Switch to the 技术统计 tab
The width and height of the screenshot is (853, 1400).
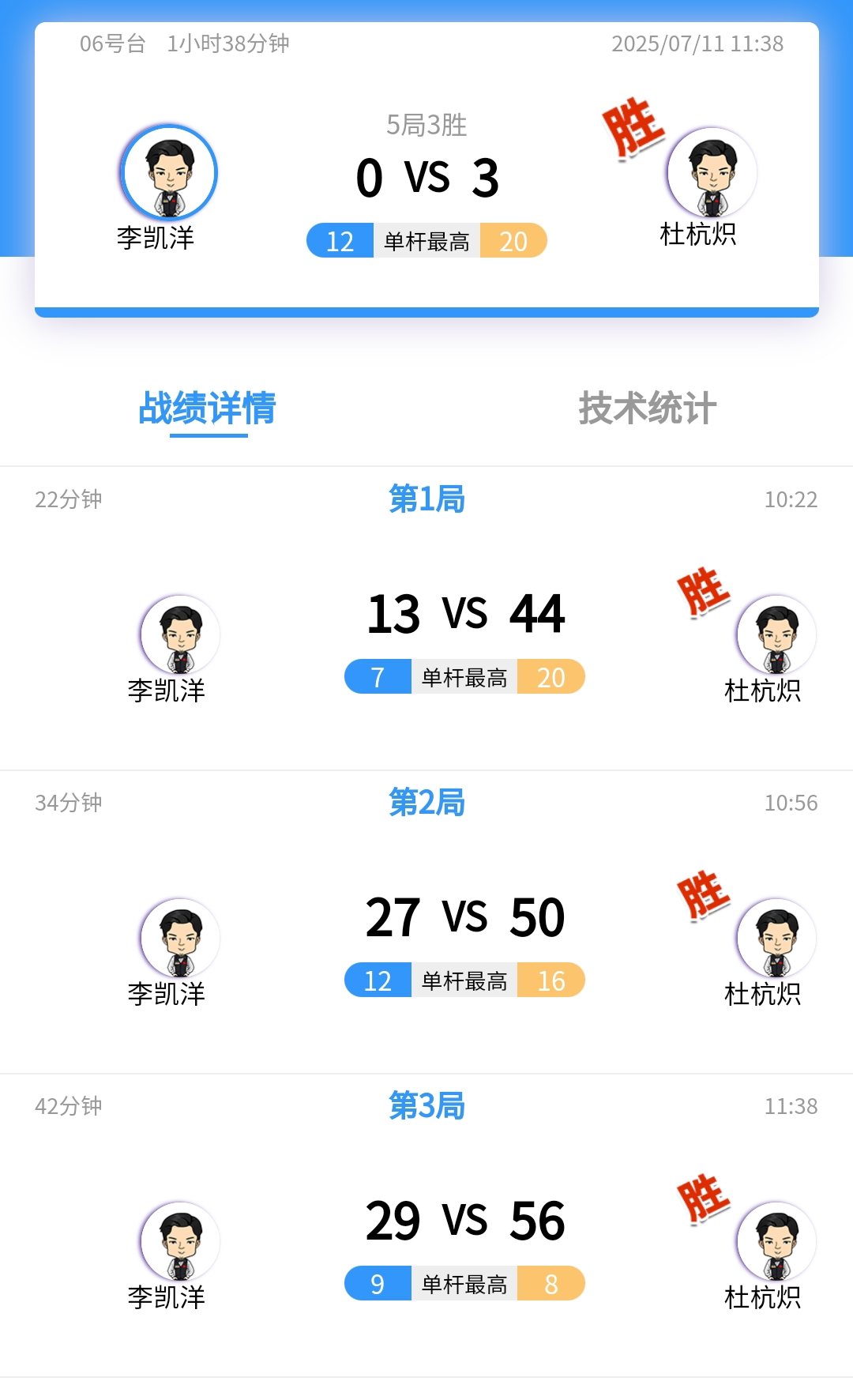pyautogui.click(x=647, y=408)
